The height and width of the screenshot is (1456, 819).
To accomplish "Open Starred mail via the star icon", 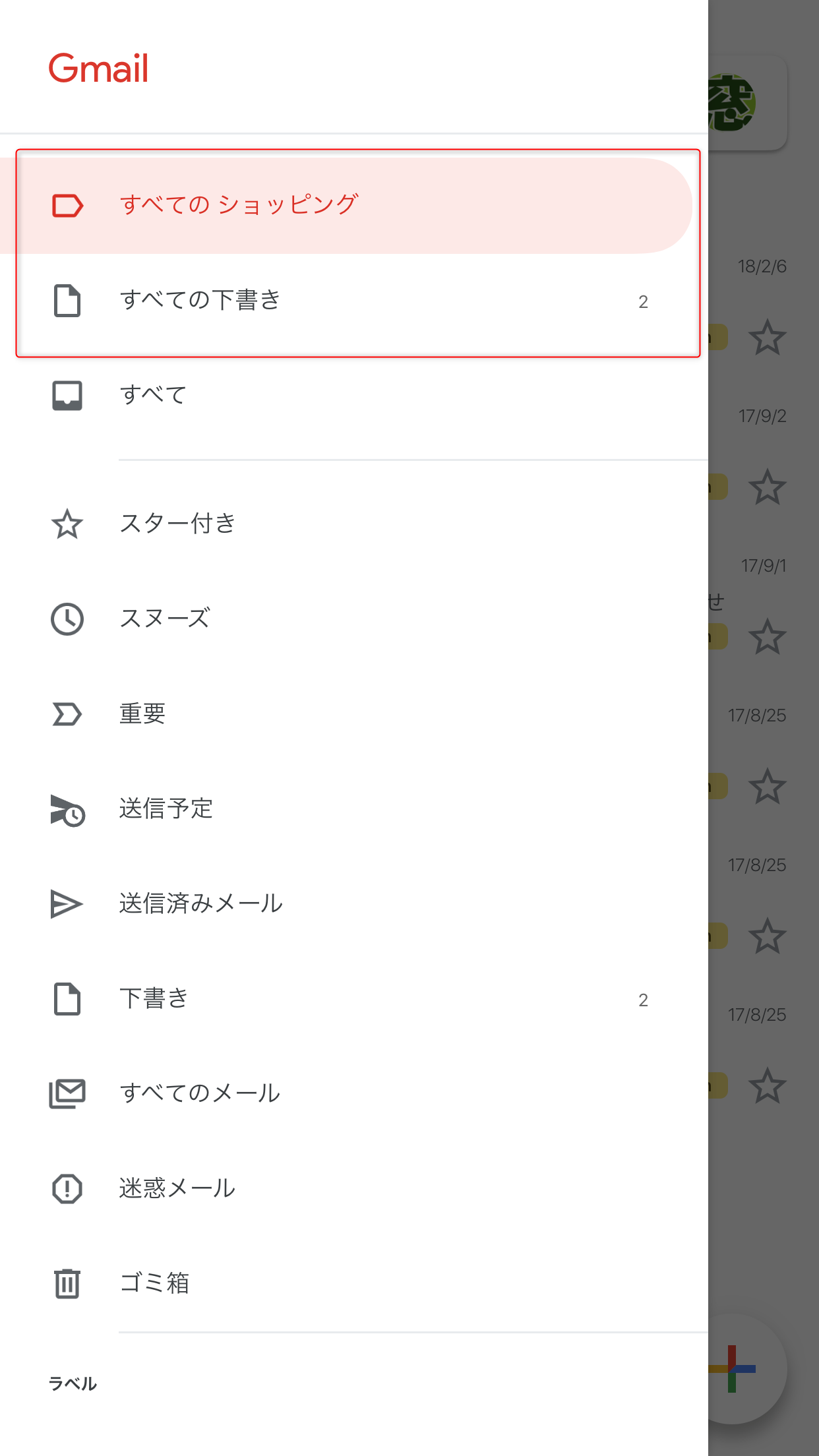I will 68,524.
